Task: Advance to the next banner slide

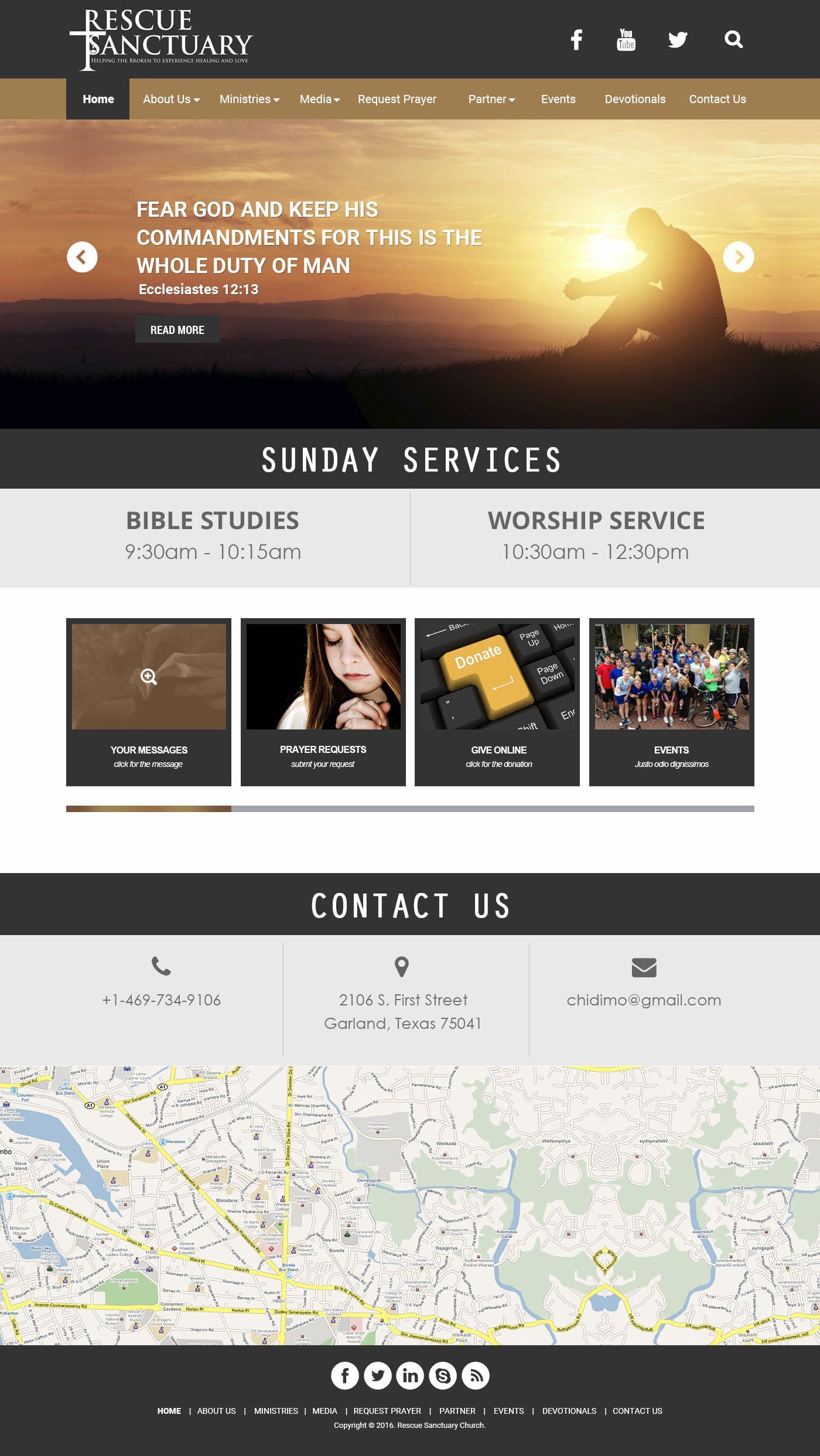Action: 738,257
